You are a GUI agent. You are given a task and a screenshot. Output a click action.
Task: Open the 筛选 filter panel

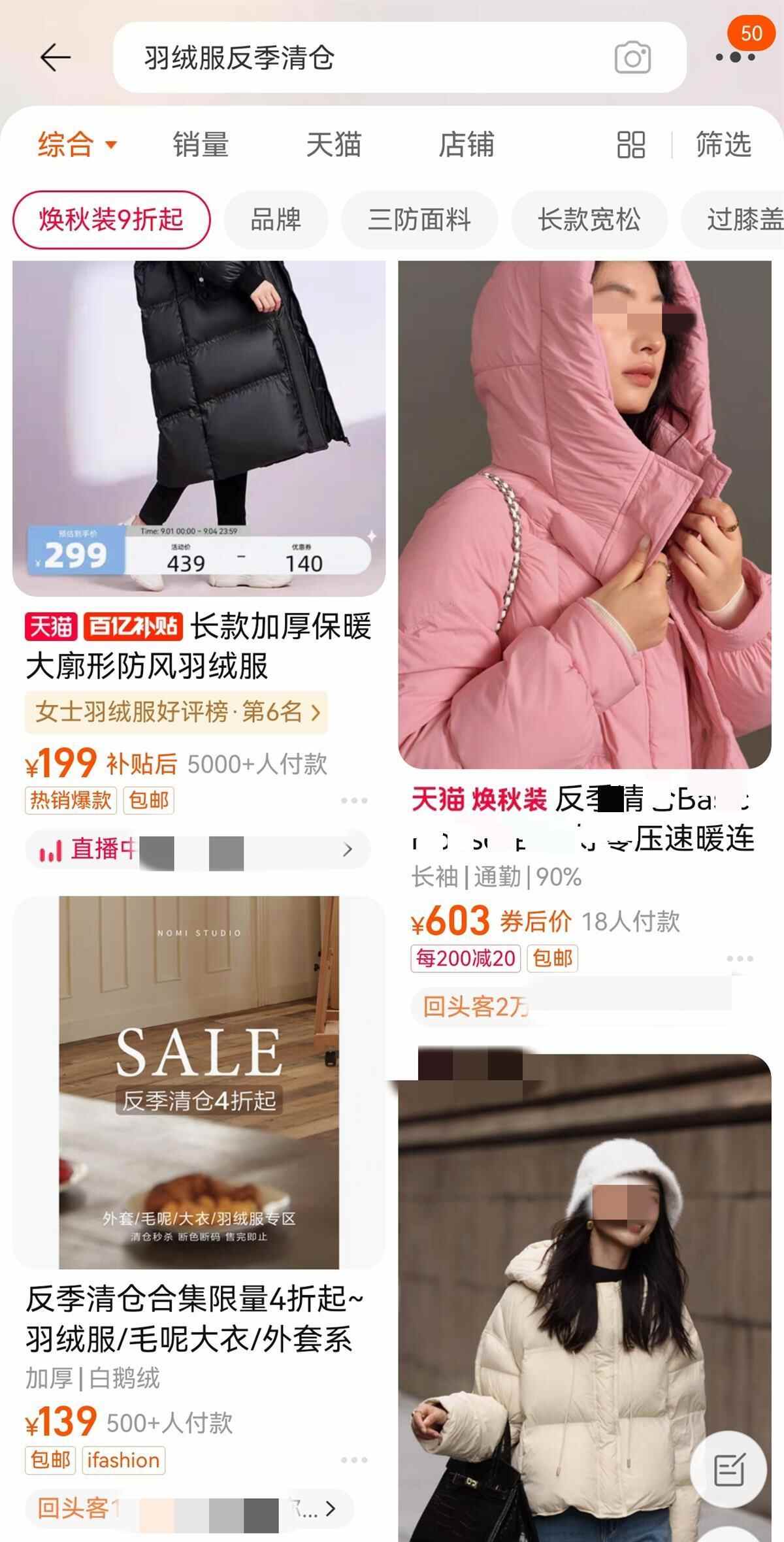point(723,144)
